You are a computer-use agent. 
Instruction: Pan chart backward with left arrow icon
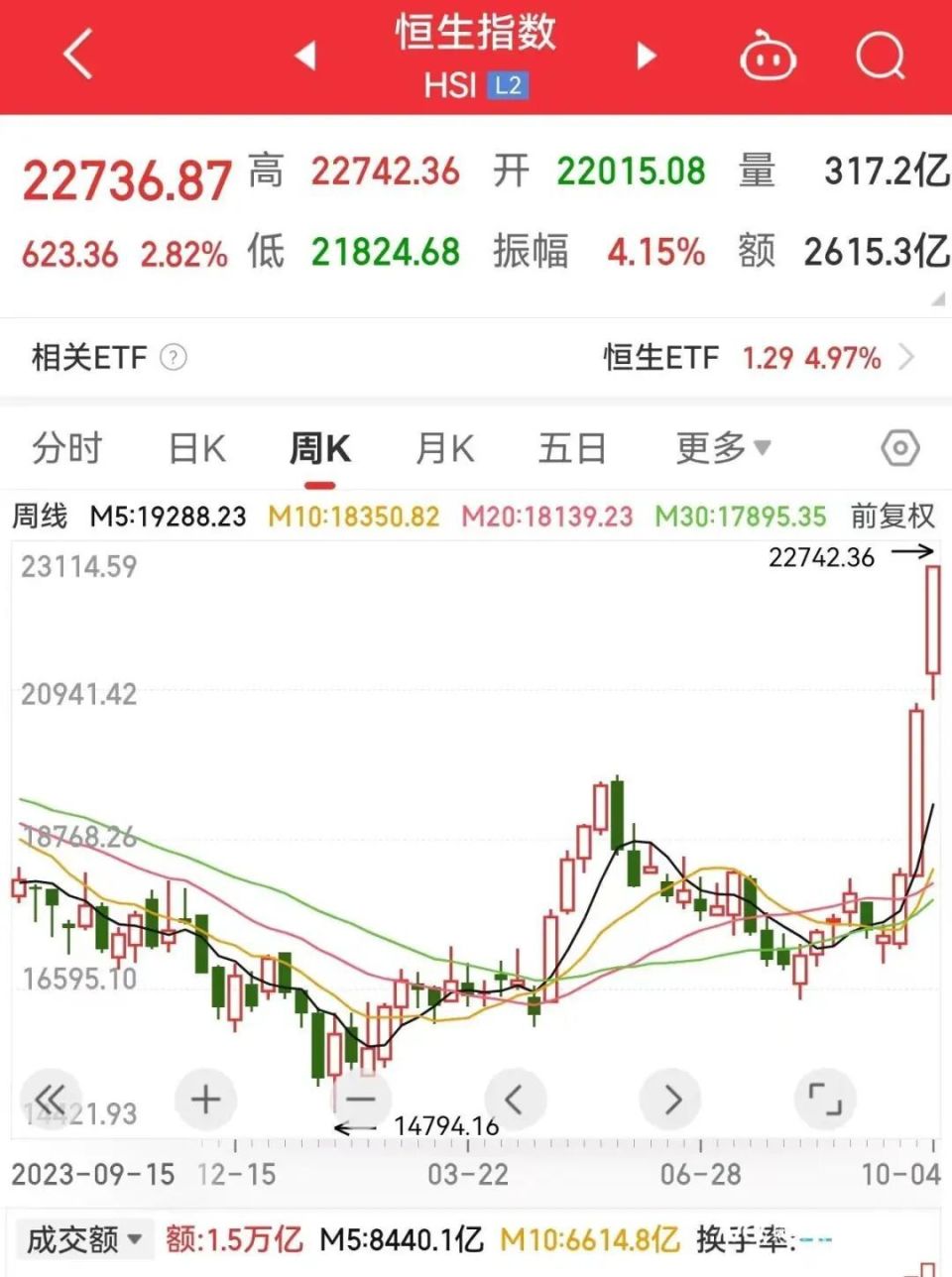click(516, 1099)
